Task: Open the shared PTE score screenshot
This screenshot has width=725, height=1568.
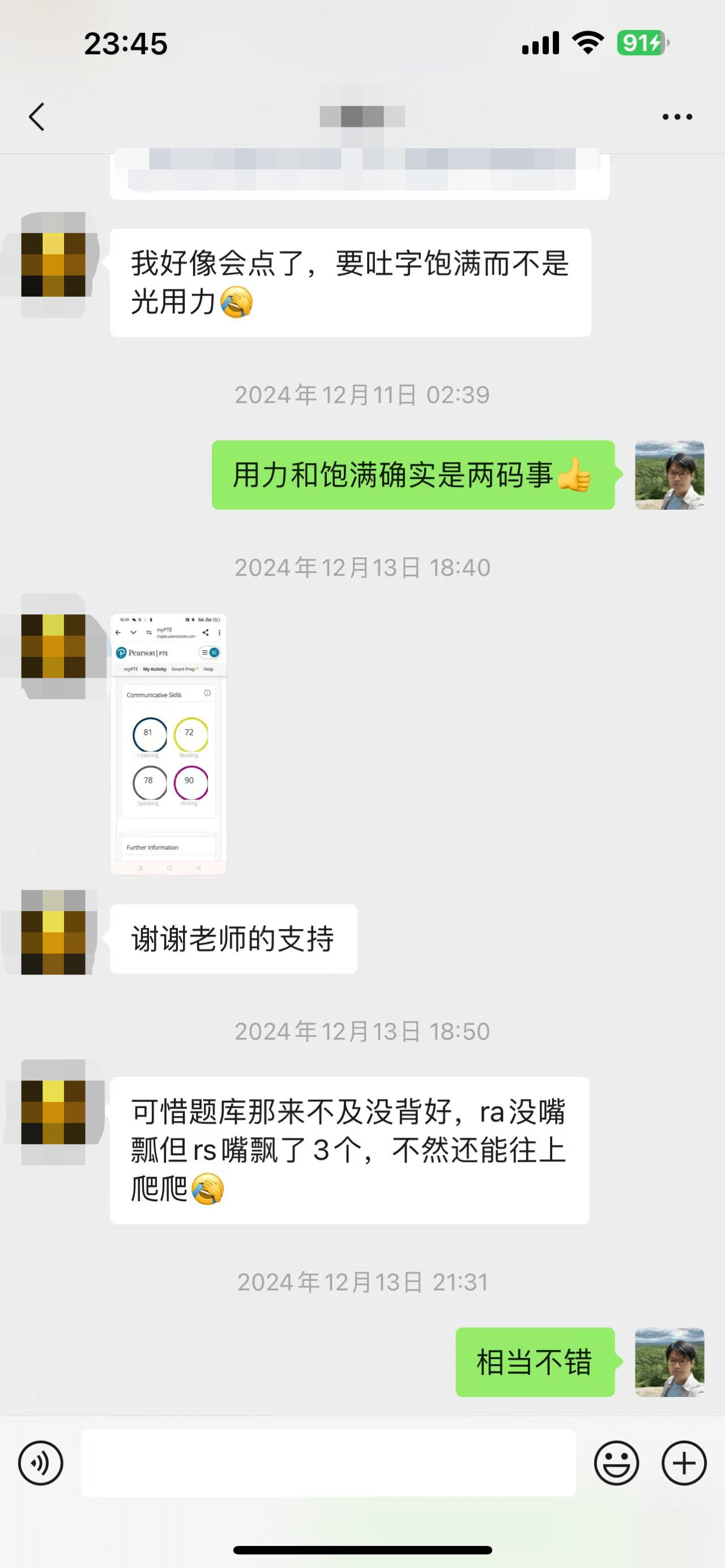Action: point(169,744)
